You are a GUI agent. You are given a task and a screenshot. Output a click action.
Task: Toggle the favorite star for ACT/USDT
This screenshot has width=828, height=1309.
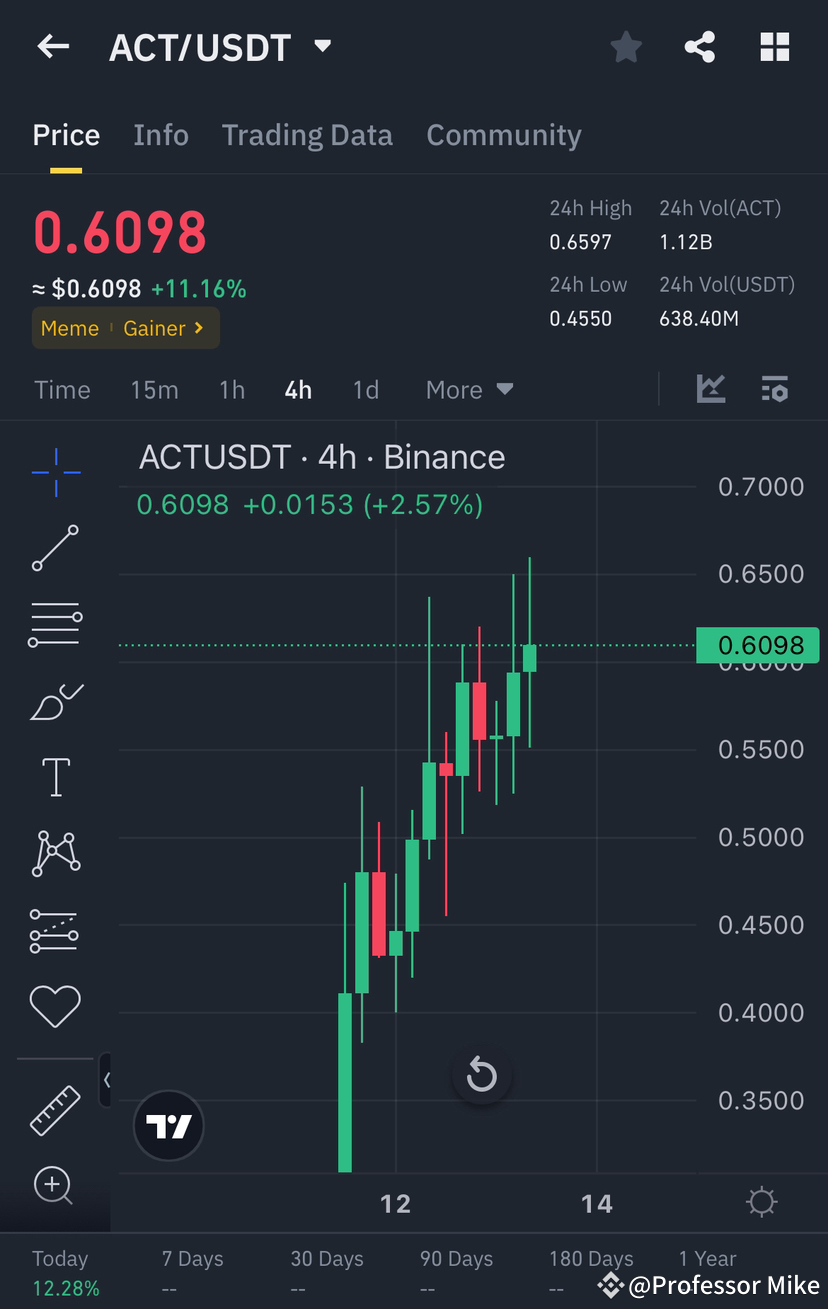(625, 46)
